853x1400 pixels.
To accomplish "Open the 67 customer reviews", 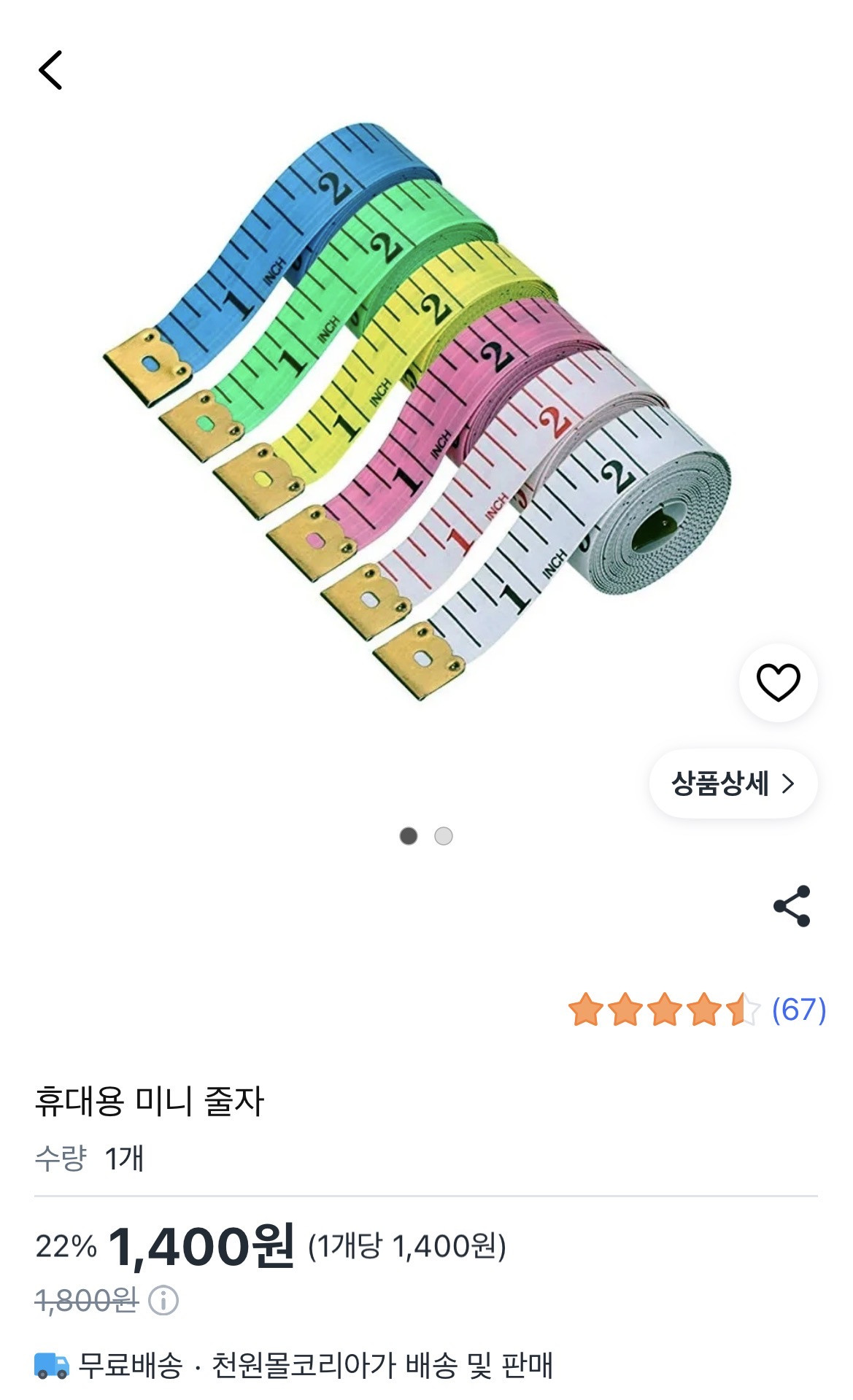I will [x=799, y=1010].
